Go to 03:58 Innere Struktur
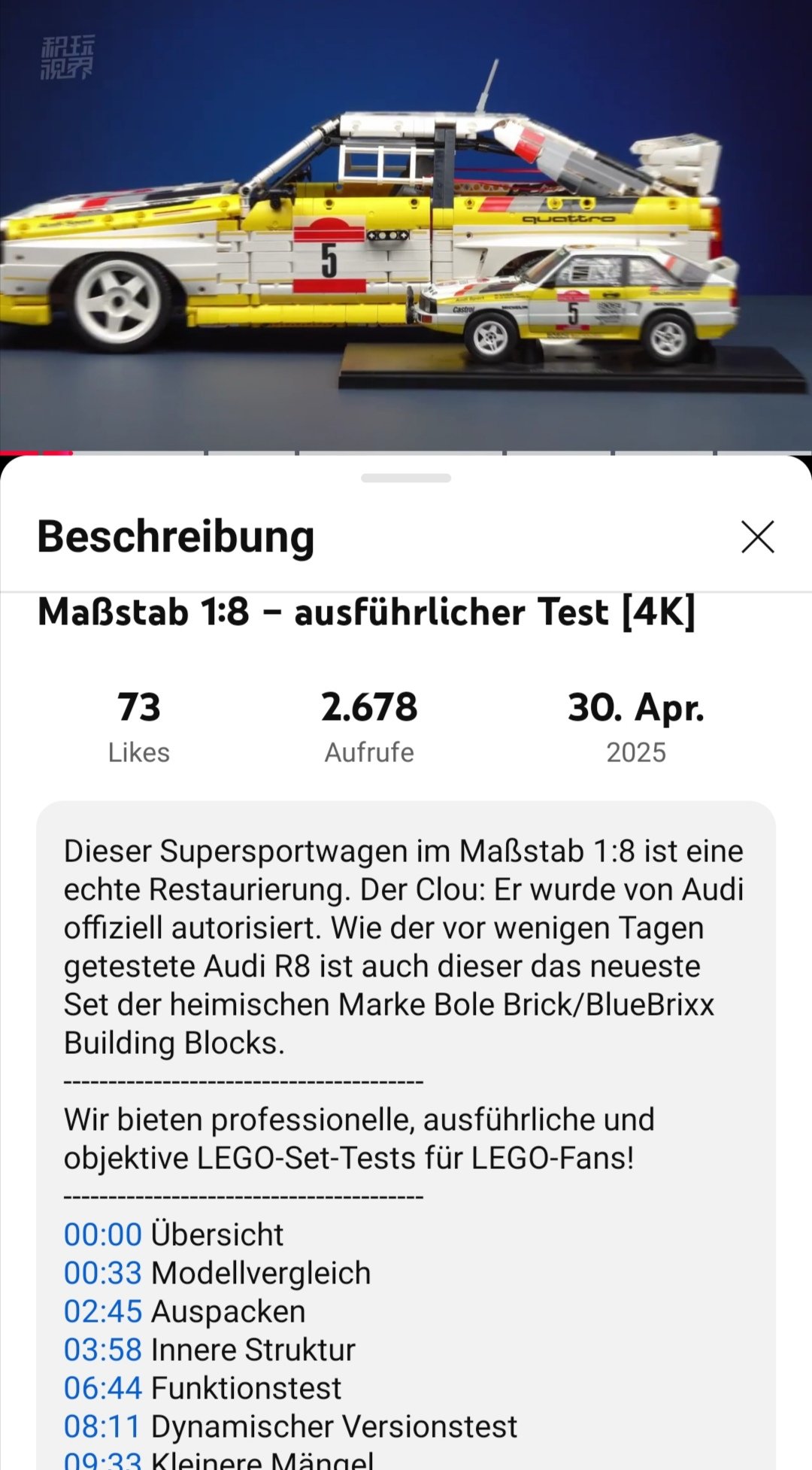 click(x=103, y=1350)
